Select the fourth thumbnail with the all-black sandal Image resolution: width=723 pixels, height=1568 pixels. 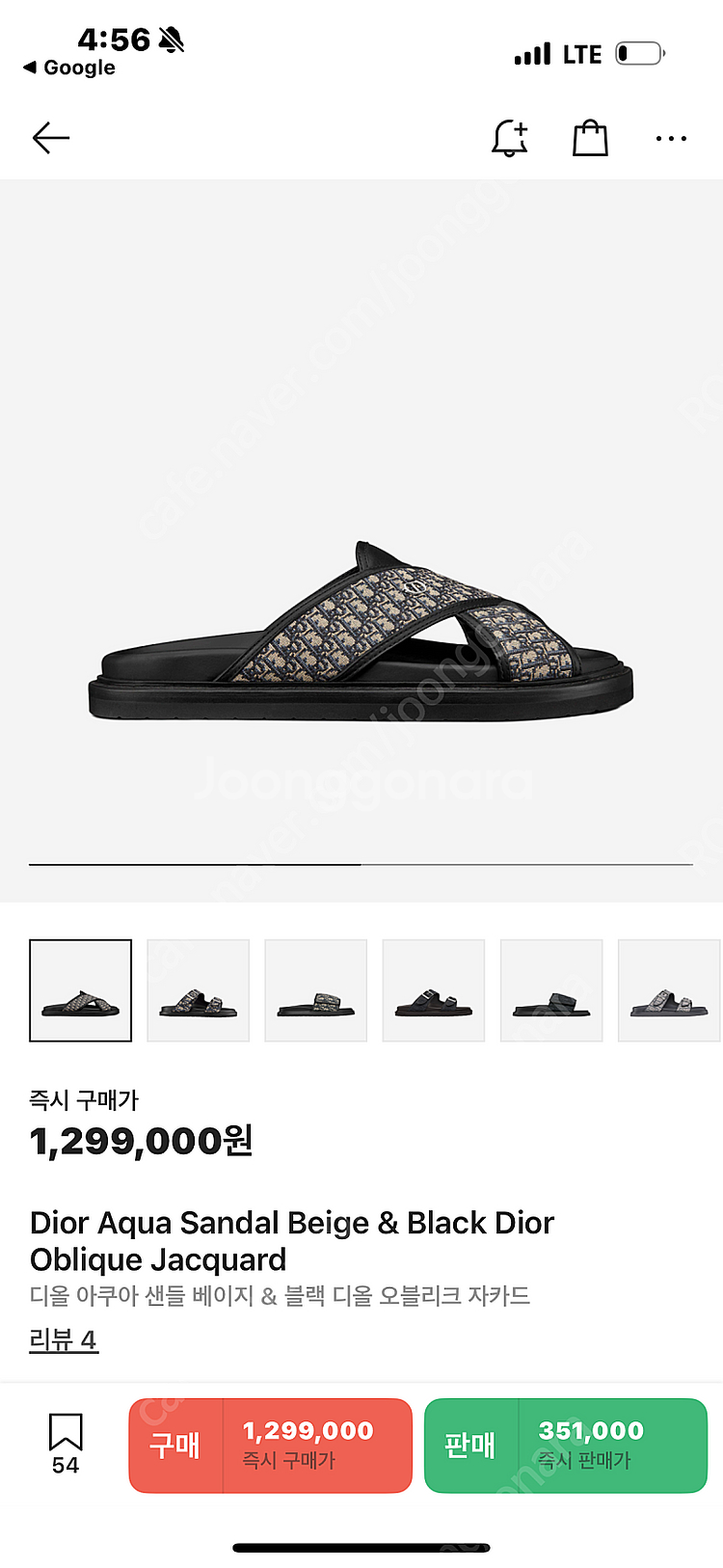(434, 990)
